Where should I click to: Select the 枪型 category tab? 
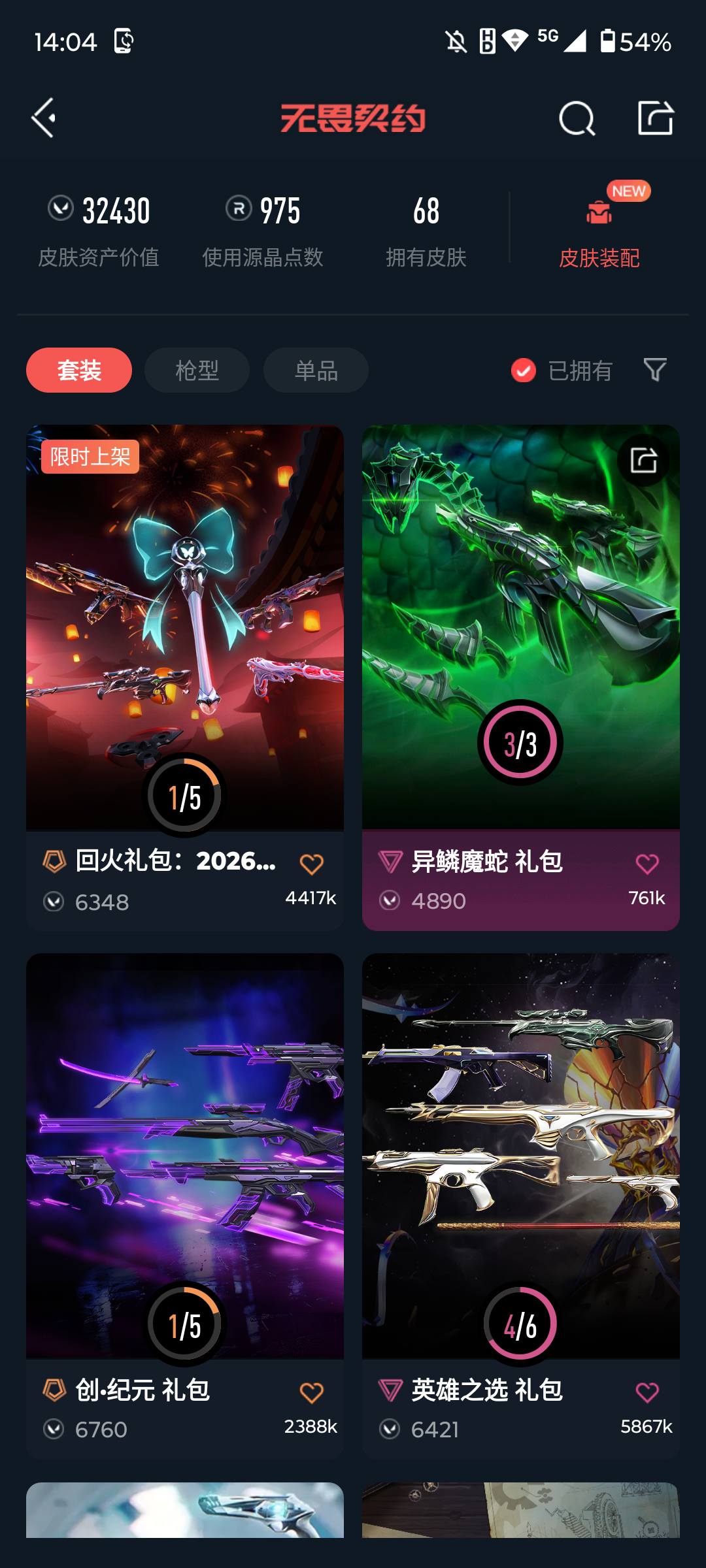[x=196, y=370]
